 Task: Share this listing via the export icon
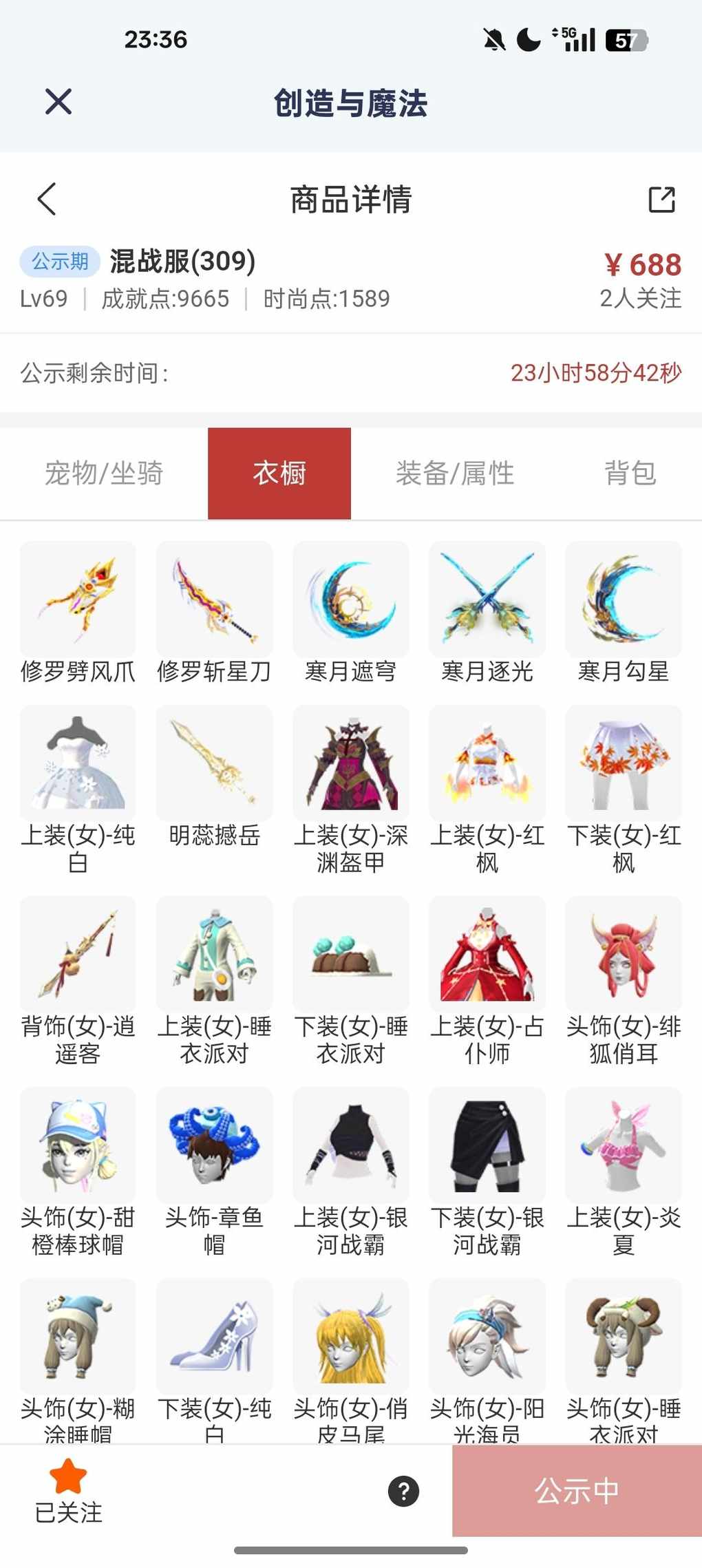click(661, 200)
